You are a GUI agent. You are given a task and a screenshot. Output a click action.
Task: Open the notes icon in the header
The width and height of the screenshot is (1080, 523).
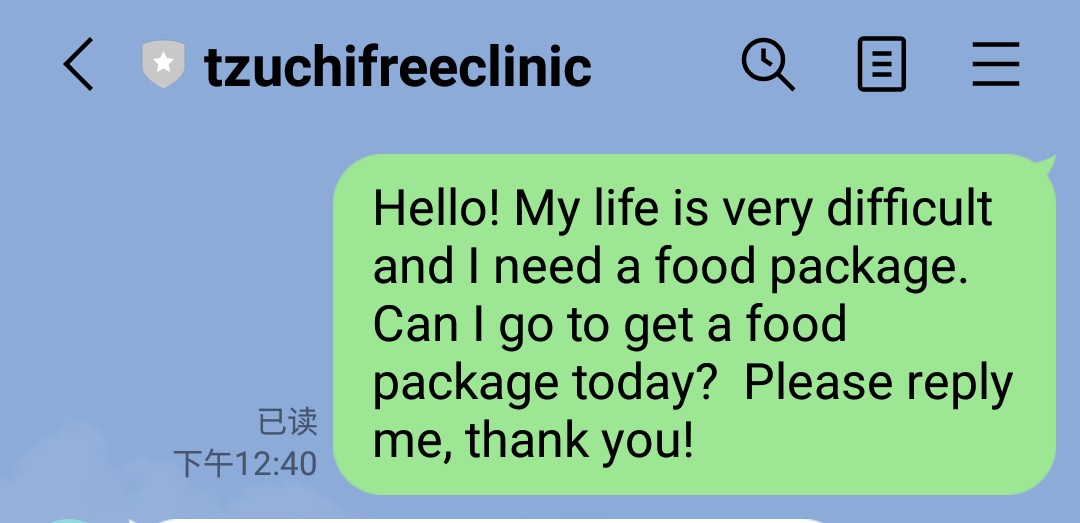click(882, 66)
